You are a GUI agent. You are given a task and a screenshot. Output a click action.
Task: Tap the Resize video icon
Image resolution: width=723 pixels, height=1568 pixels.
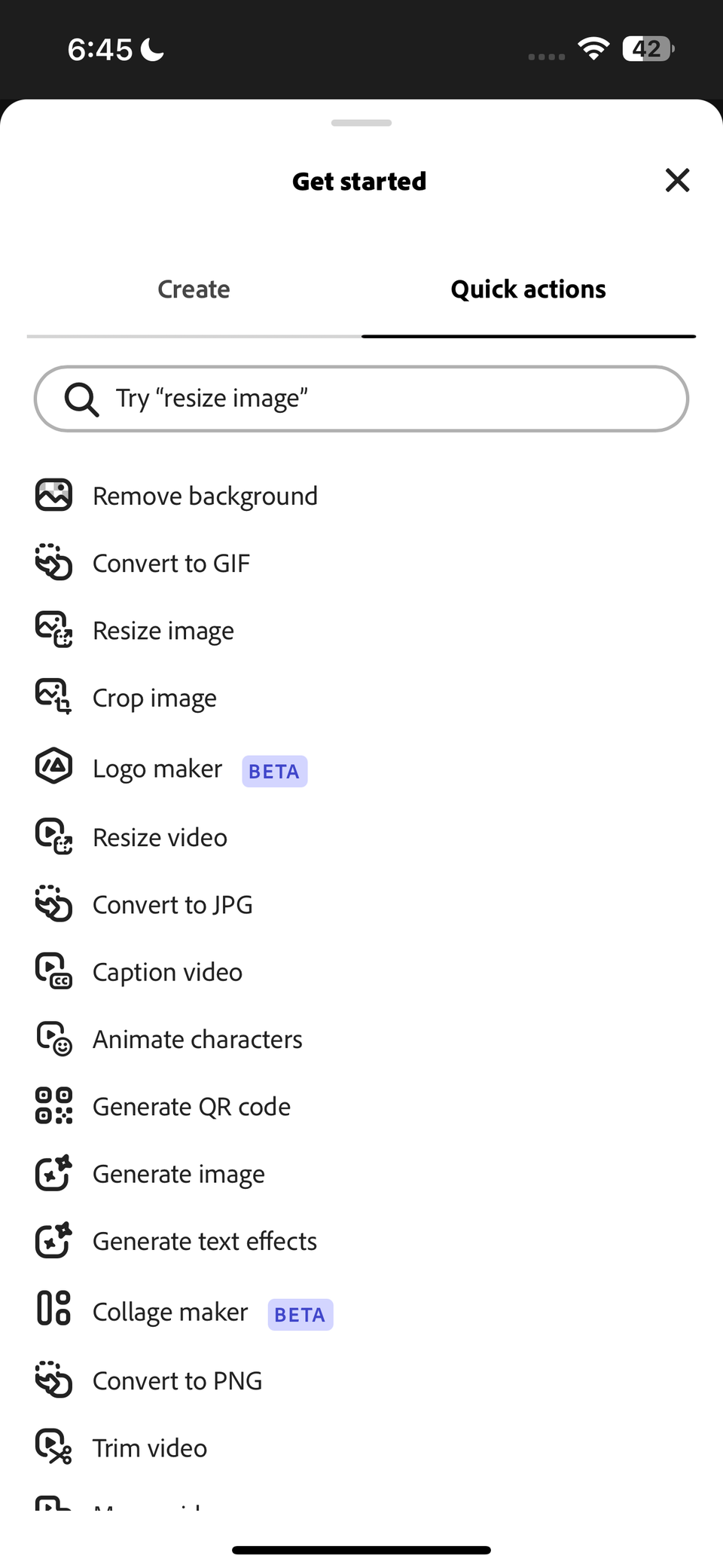pos(53,836)
